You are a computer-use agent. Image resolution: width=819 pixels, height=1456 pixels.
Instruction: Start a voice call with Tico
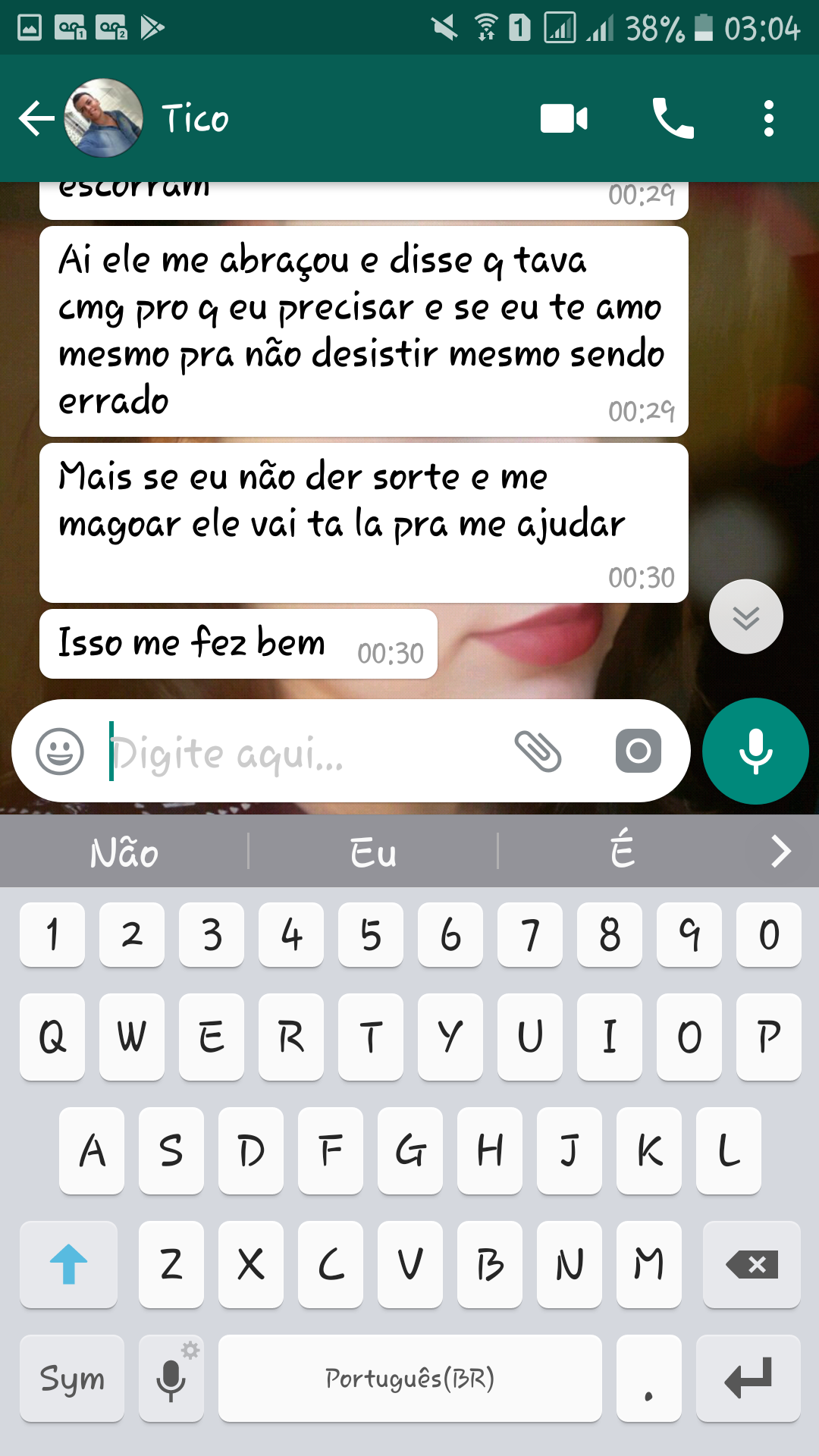[673, 119]
